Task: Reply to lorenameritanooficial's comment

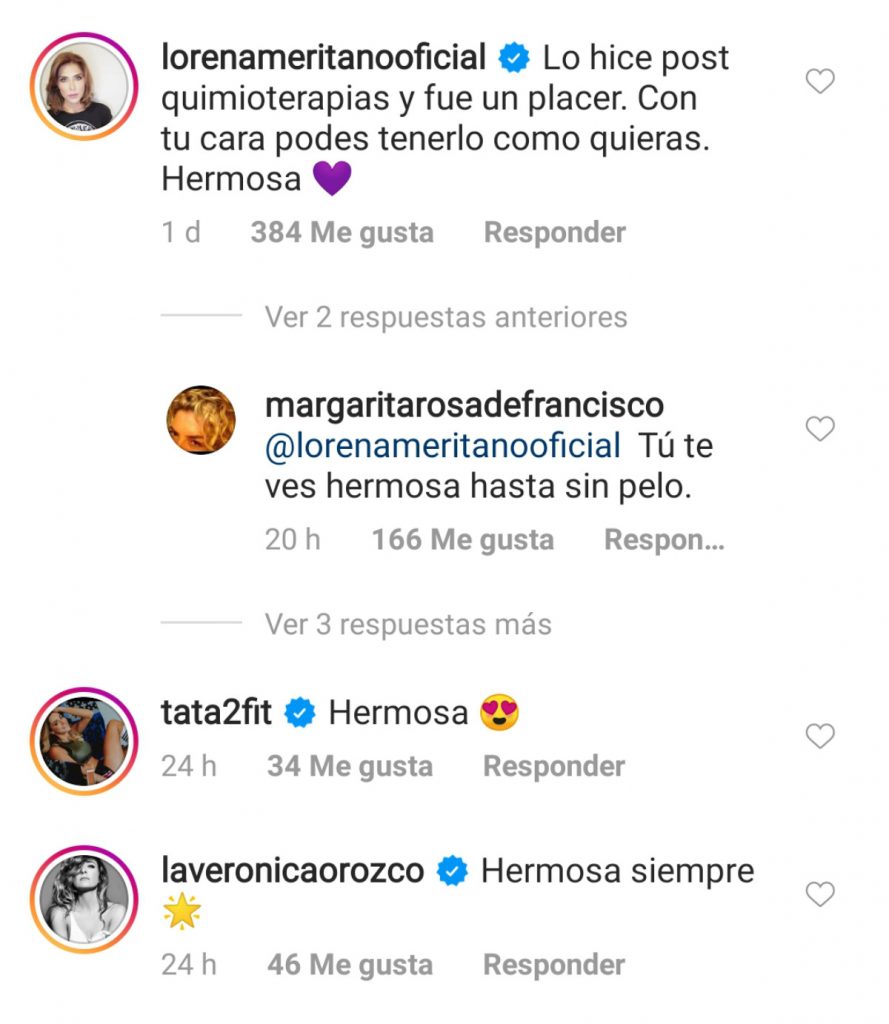Action: coord(554,233)
